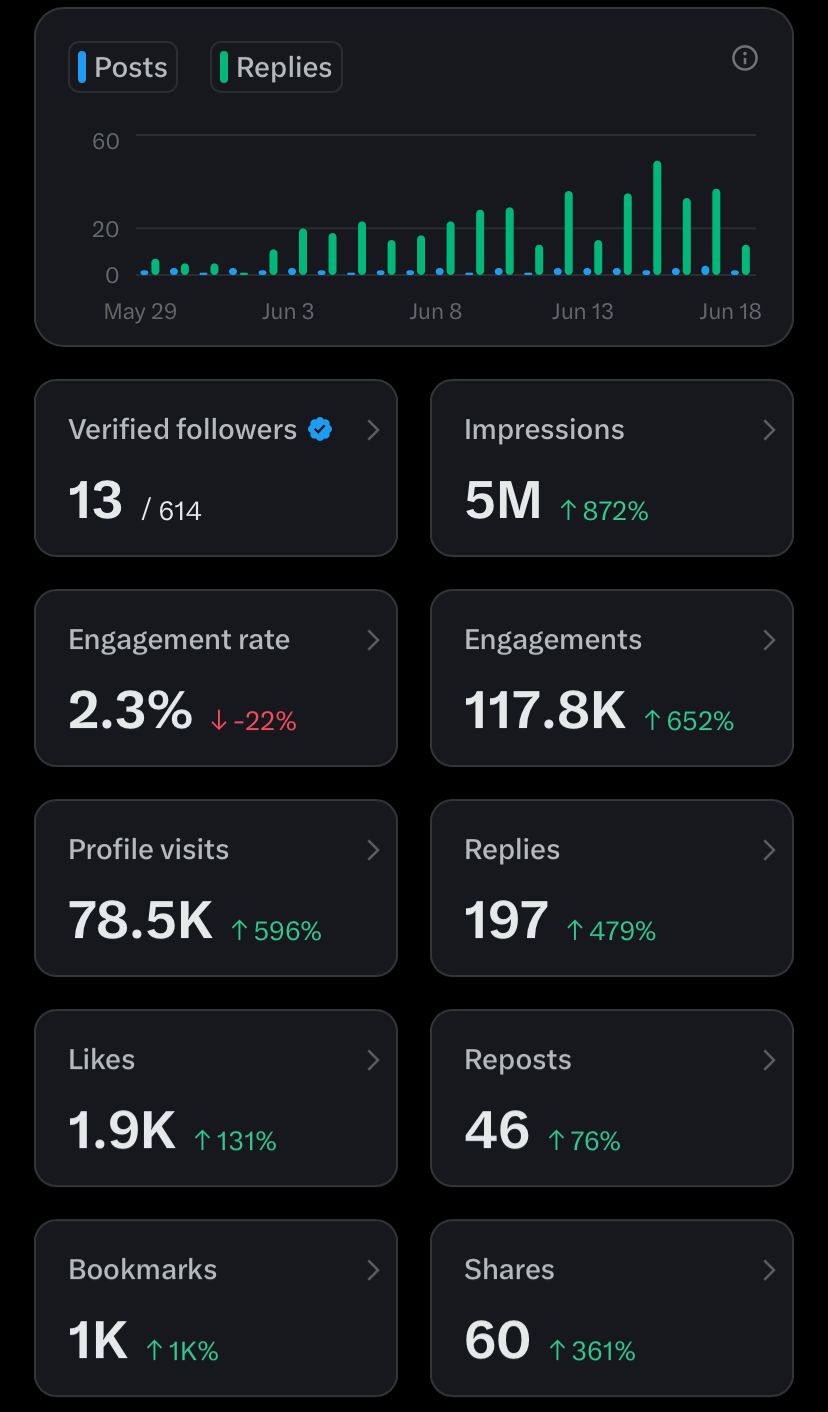
Task: Select the Shares card
Action: point(611,1308)
